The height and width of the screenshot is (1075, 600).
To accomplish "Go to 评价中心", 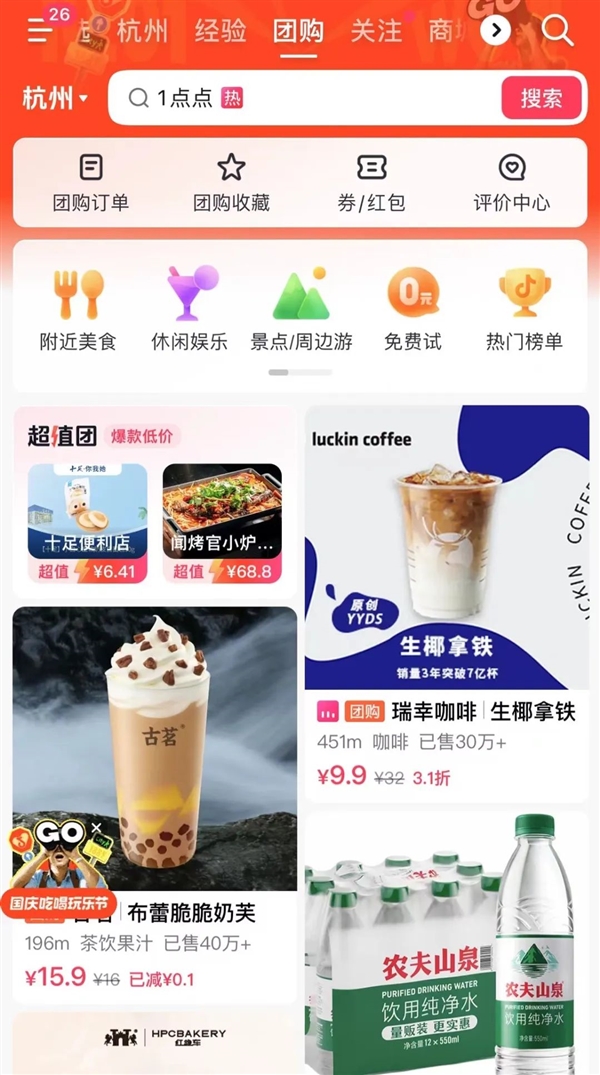I will (511, 183).
